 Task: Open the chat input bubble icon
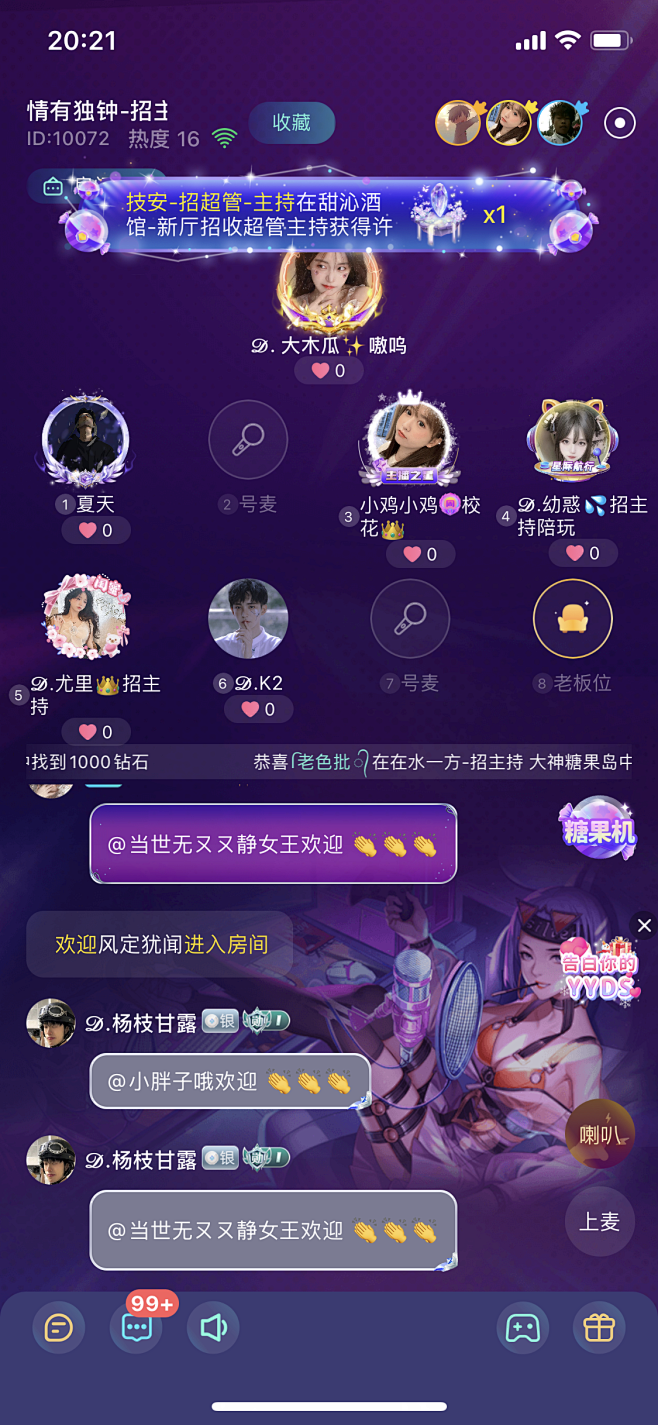coord(59,1327)
